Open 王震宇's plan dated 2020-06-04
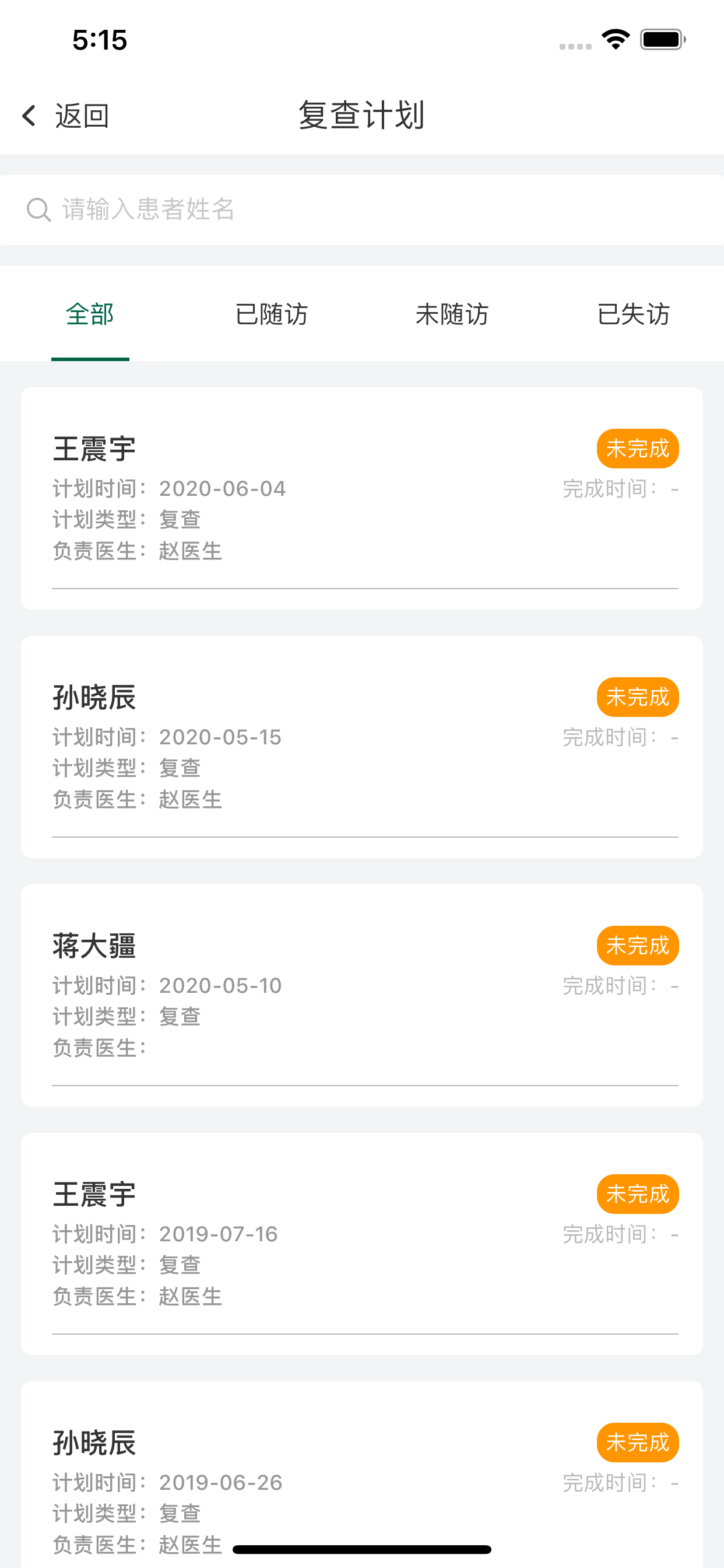Image resolution: width=724 pixels, height=1568 pixels. point(362,499)
